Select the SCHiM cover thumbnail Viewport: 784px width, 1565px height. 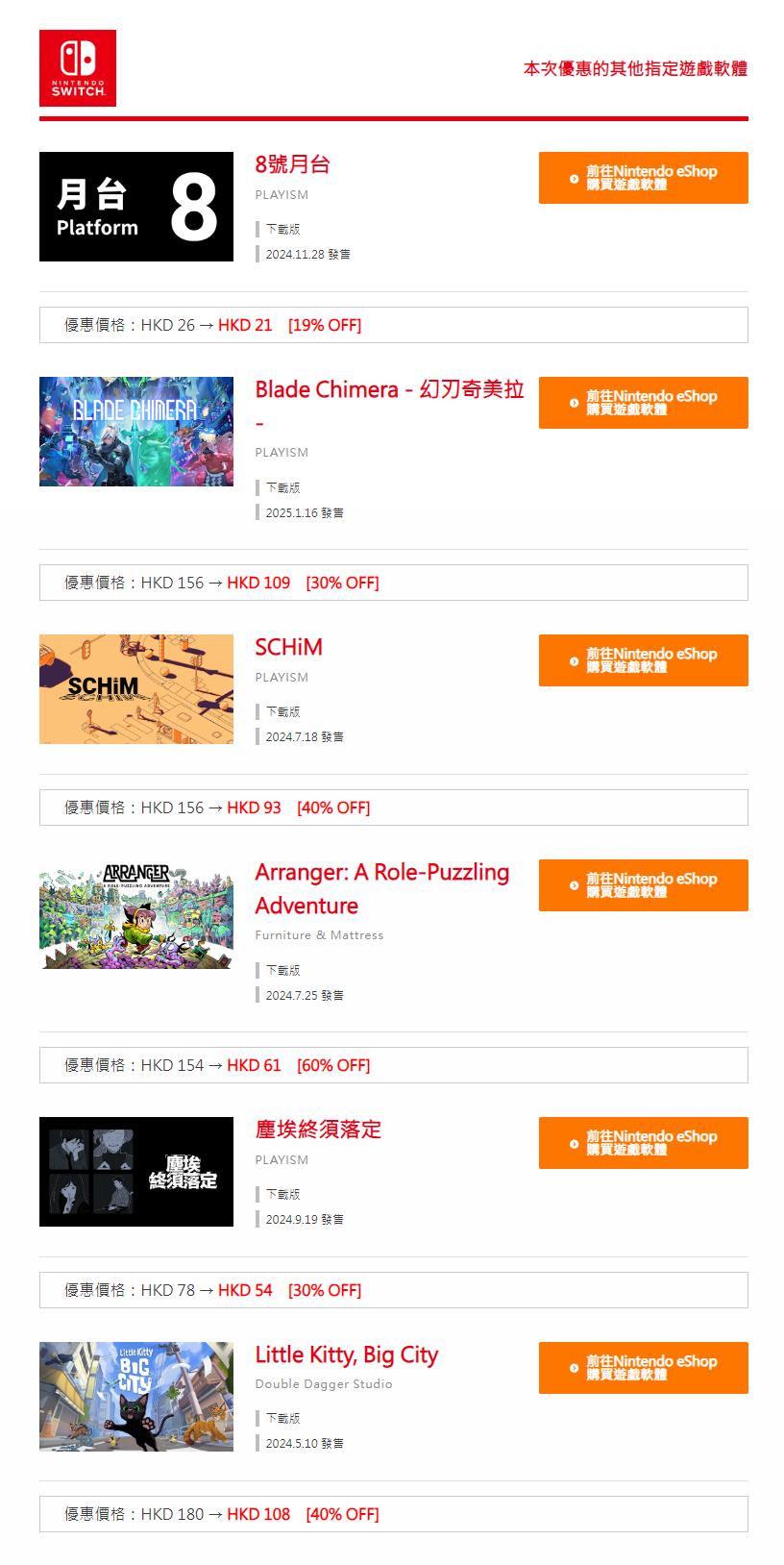[136, 689]
